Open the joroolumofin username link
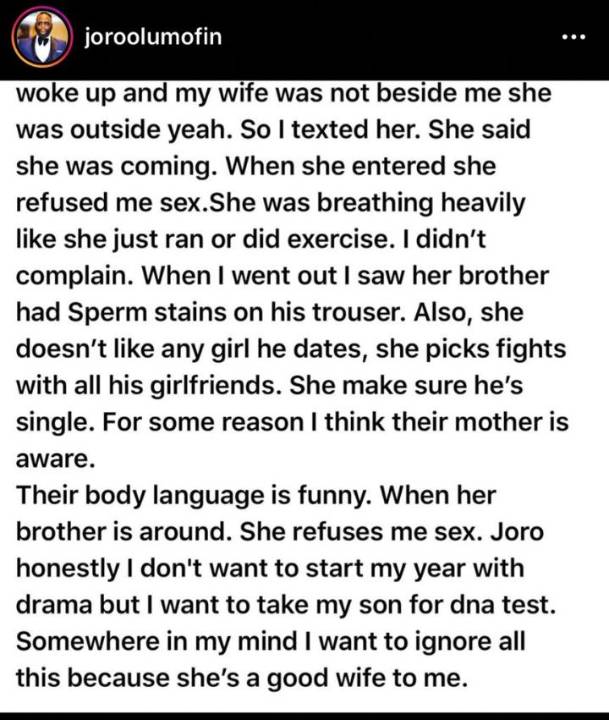Image resolution: width=609 pixels, height=720 pixels. click(x=153, y=36)
